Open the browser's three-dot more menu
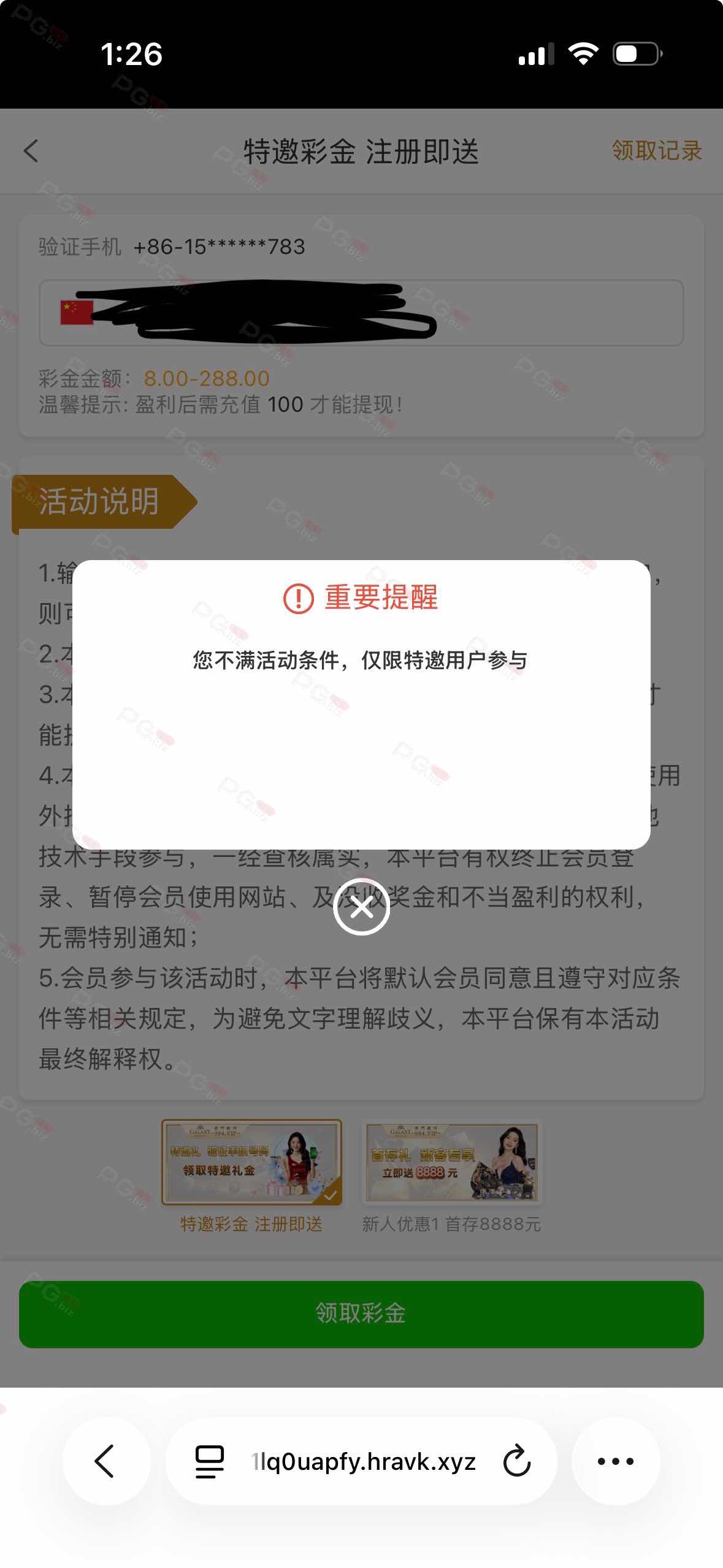The height and width of the screenshot is (1568, 723). (616, 1461)
